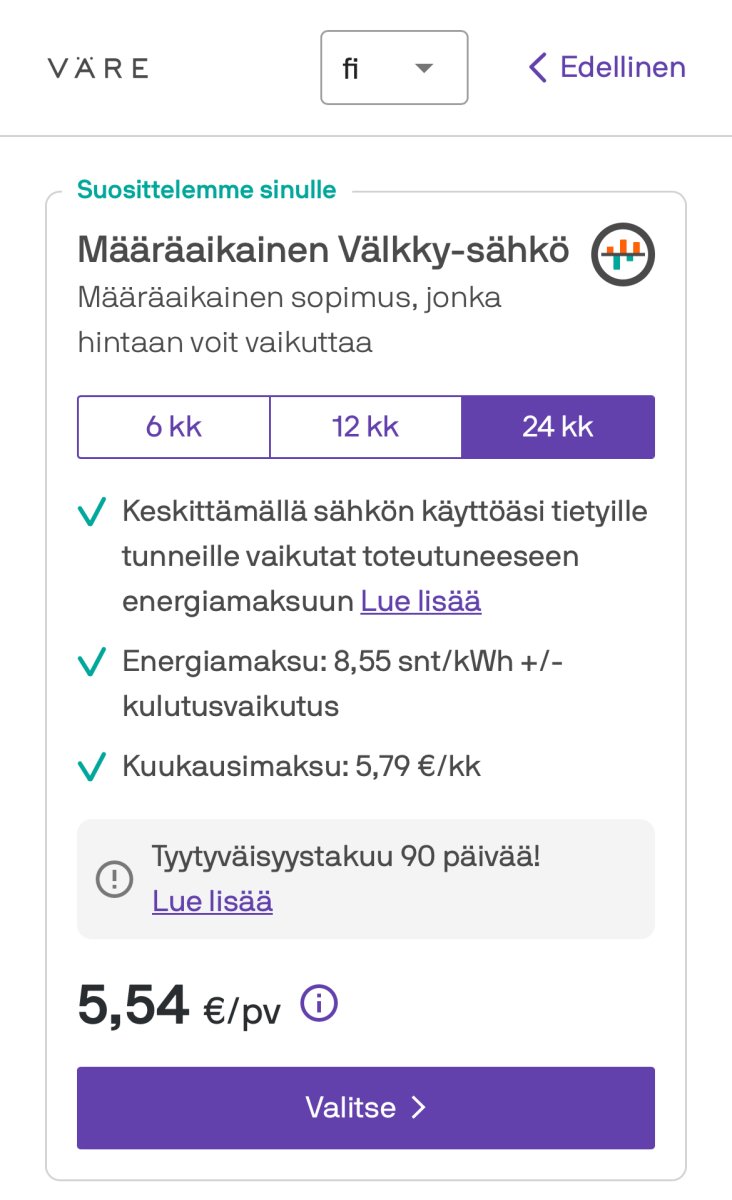Choose this plan with Valitse button
The width and height of the screenshot is (732, 1200).
pos(365,1108)
